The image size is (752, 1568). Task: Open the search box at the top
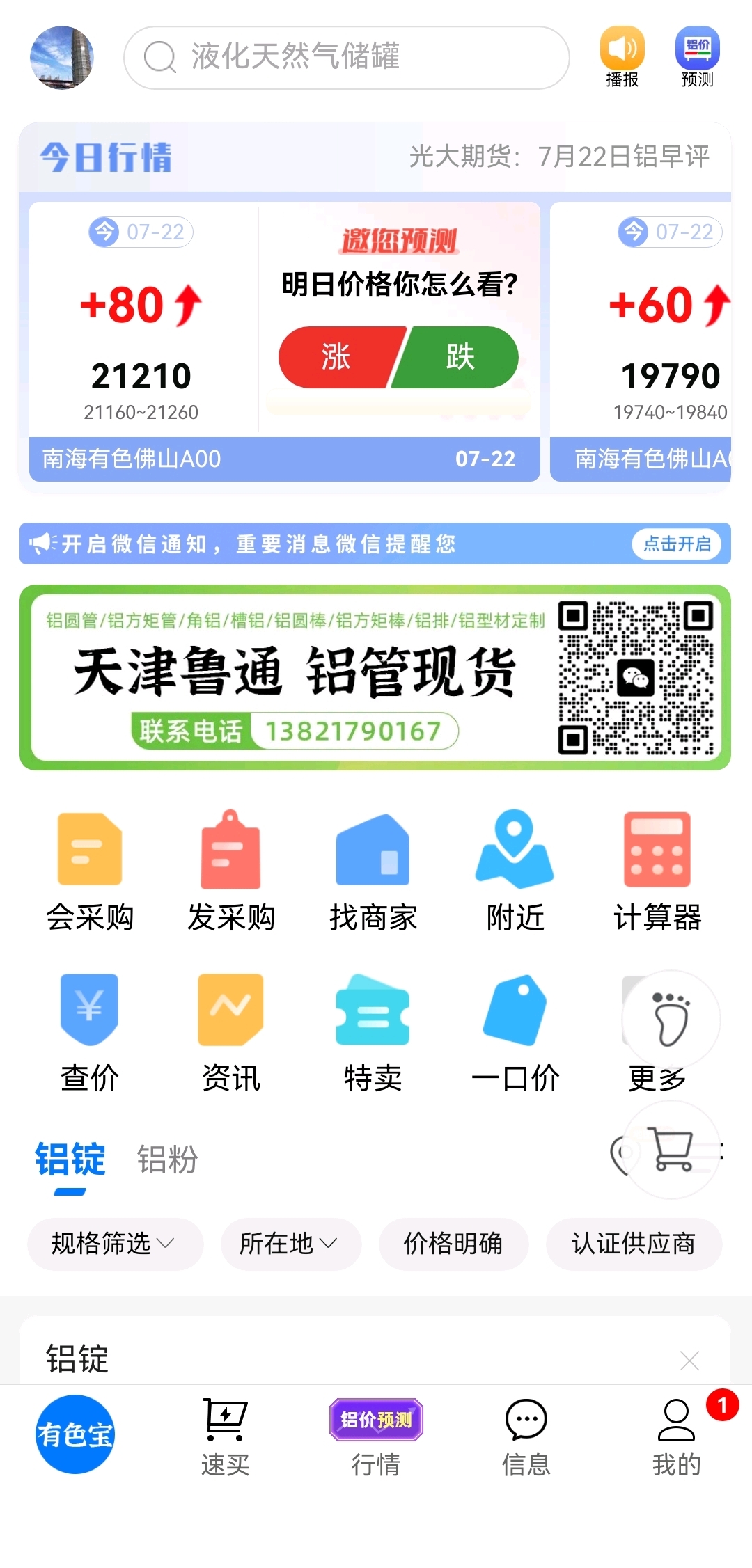[x=346, y=58]
